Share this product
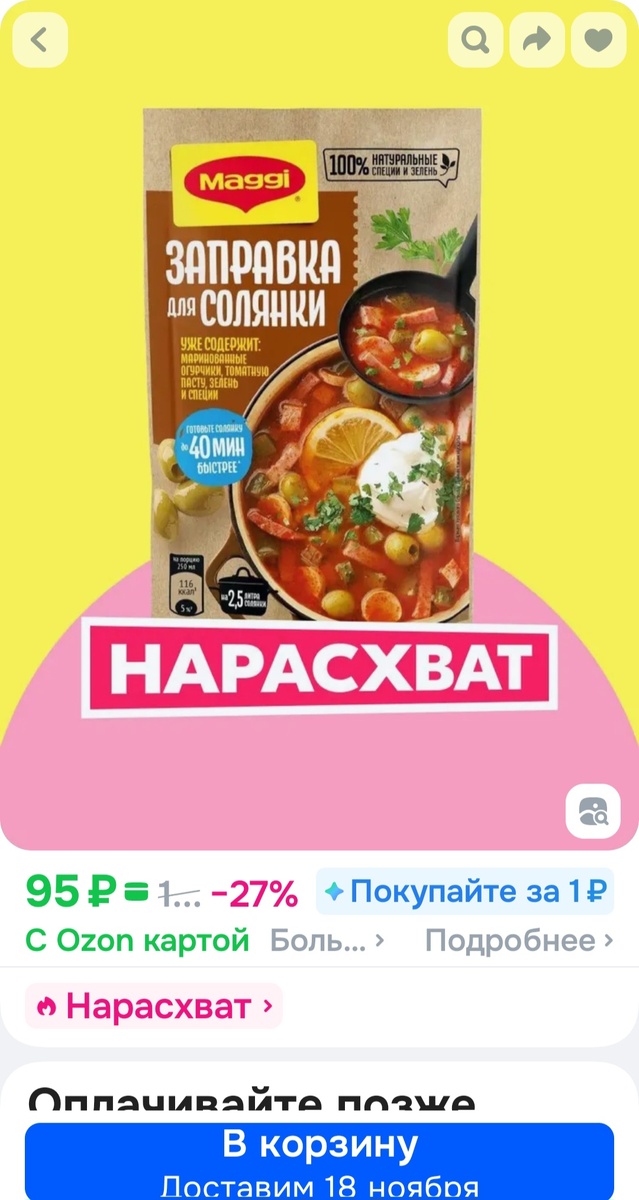The image size is (639, 1200). [x=537, y=40]
